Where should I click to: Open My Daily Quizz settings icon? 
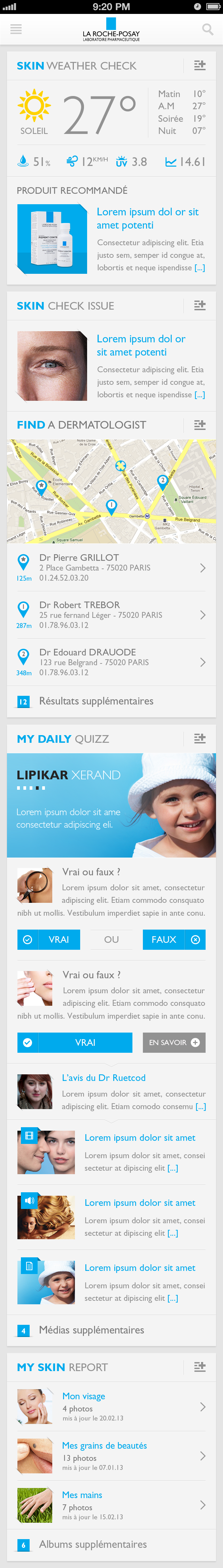(x=199, y=738)
